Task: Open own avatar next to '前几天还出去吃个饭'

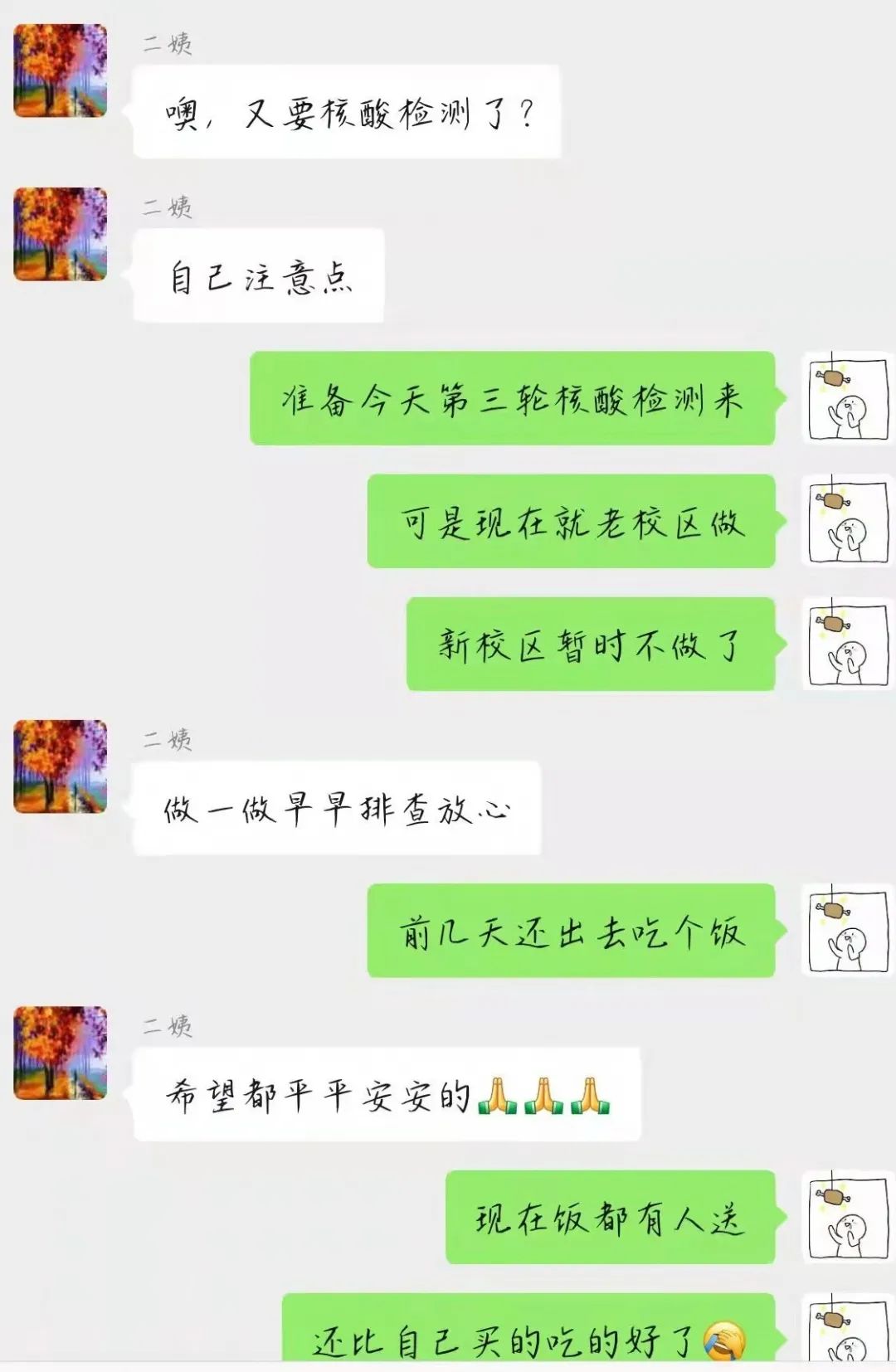Action: [846, 930]
